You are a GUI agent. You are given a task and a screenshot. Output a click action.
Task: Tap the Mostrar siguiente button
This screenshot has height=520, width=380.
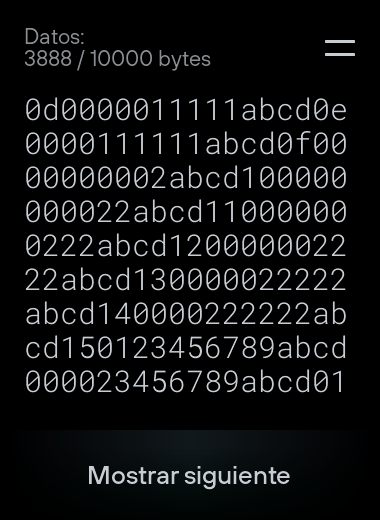(x=189, y=475)
